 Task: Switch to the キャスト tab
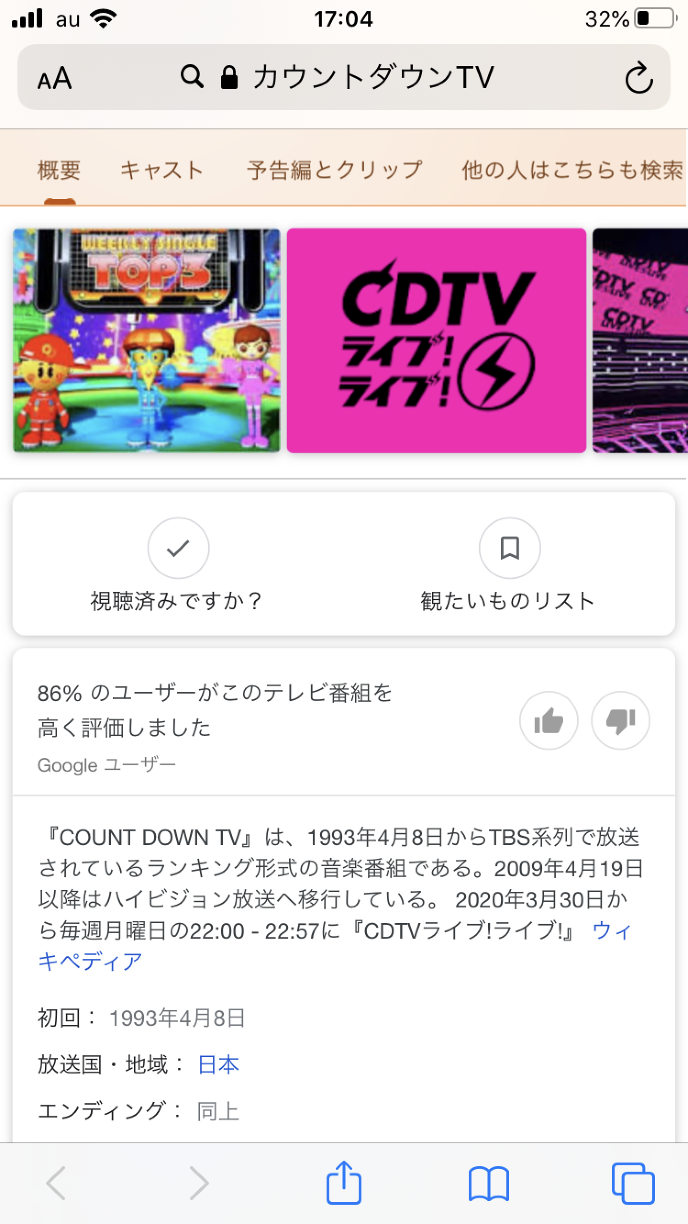tap(161, 170)
